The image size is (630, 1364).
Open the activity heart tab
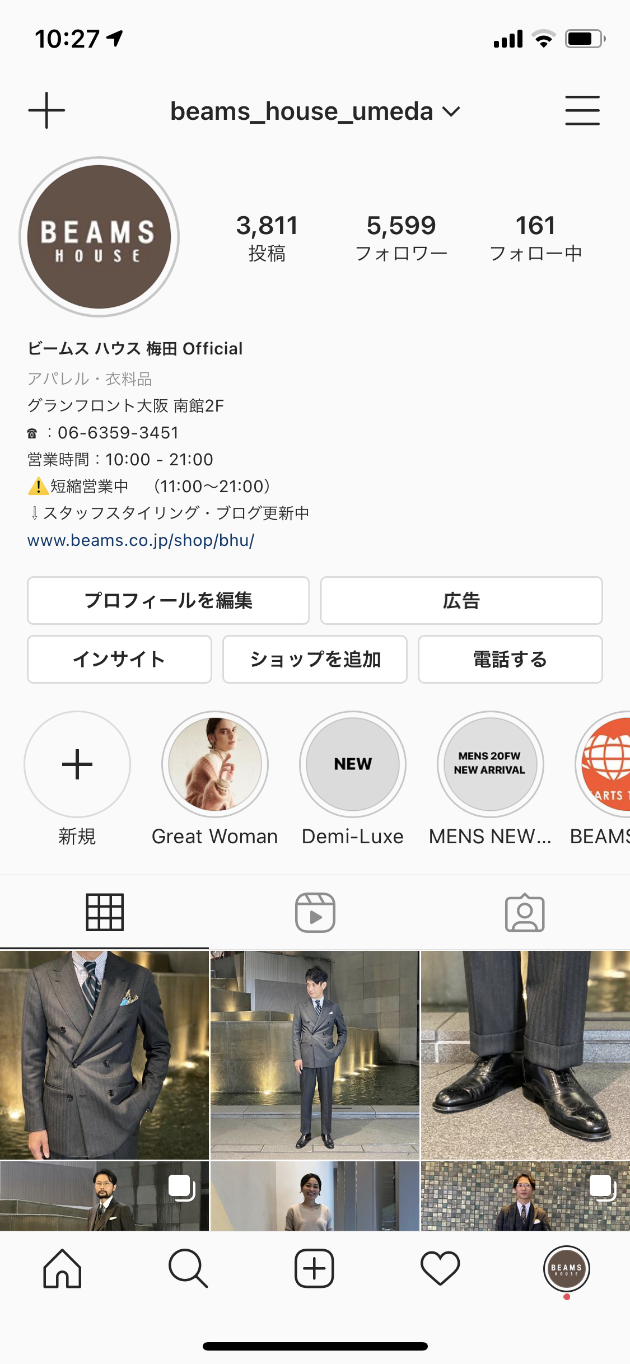click(440, 1269)
